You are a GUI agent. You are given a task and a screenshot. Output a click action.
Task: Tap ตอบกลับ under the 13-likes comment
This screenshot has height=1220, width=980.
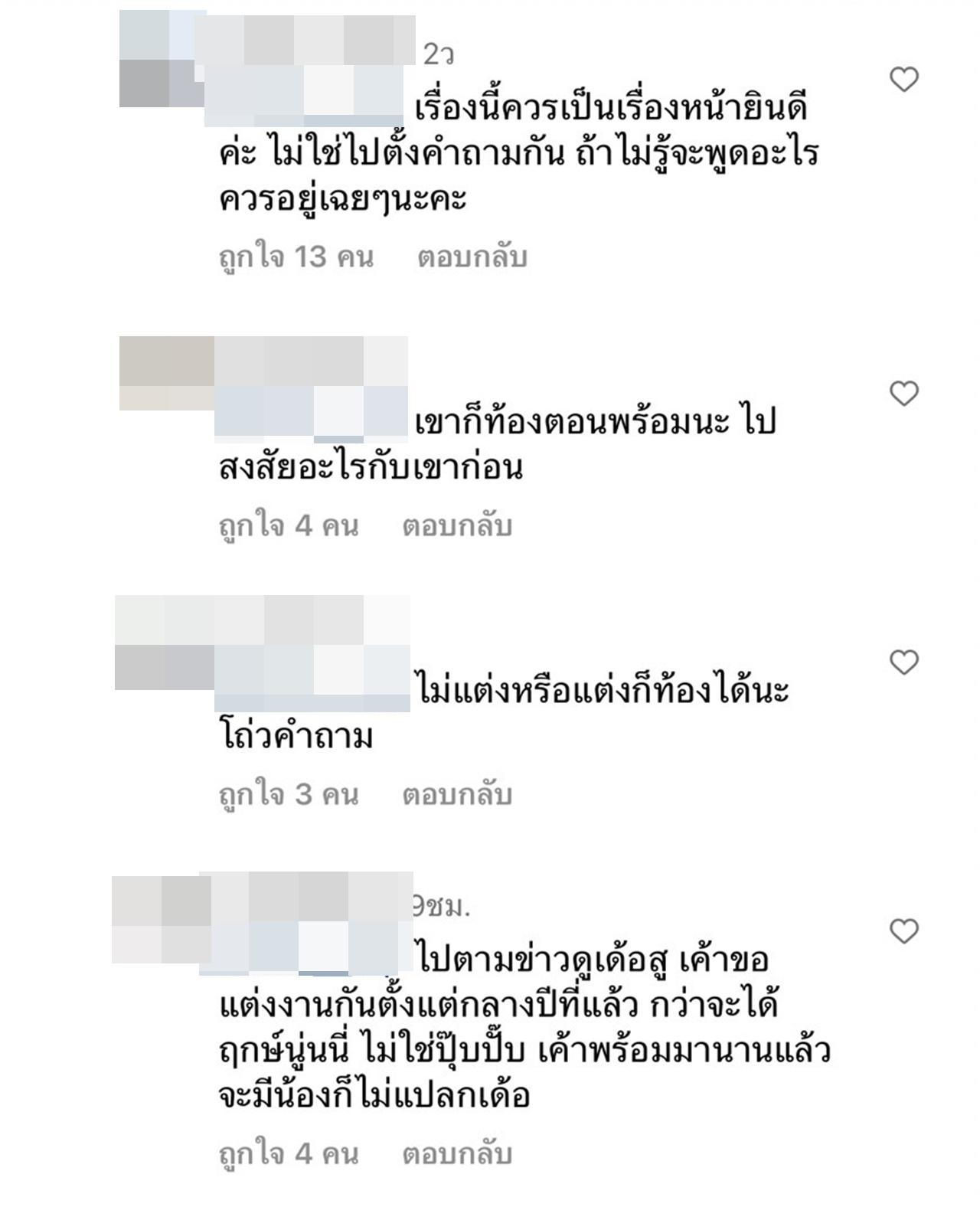(472, 257)
